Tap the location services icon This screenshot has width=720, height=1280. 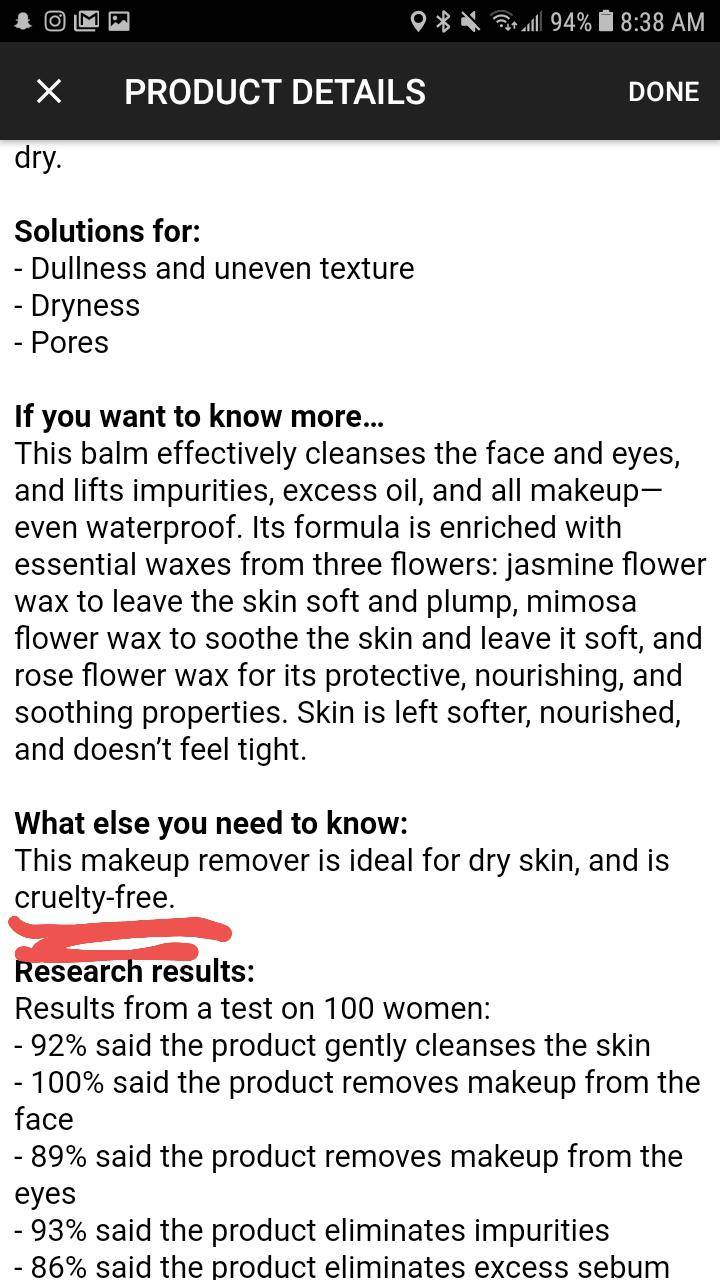419,20
